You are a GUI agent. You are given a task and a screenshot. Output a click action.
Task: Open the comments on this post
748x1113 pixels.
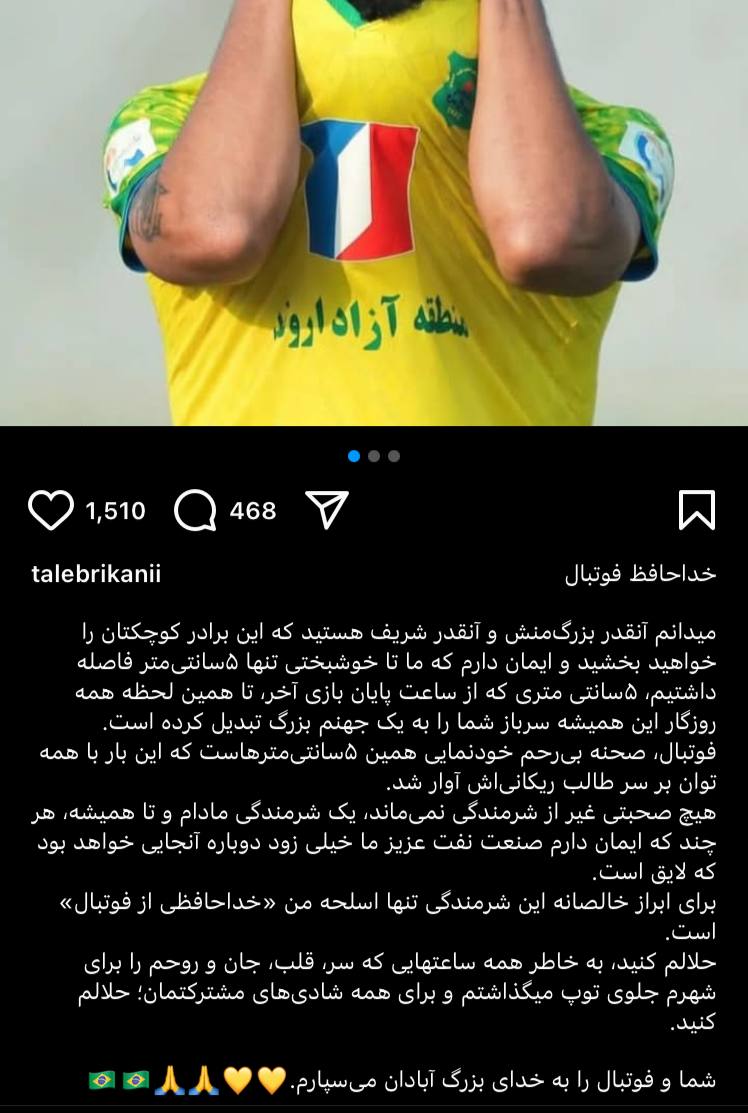pos(195,510)
